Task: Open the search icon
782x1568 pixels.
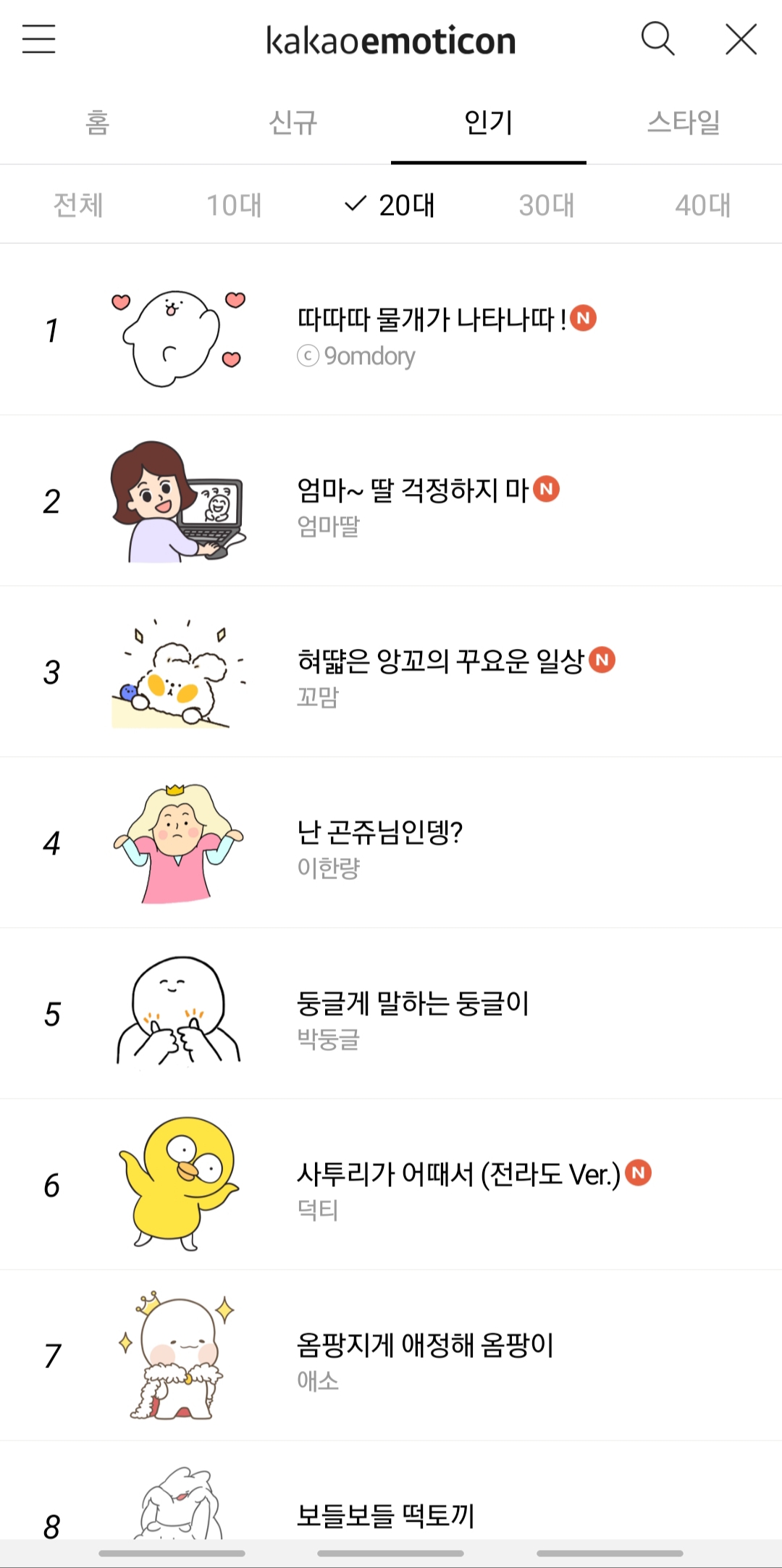Action: (657, 40)
